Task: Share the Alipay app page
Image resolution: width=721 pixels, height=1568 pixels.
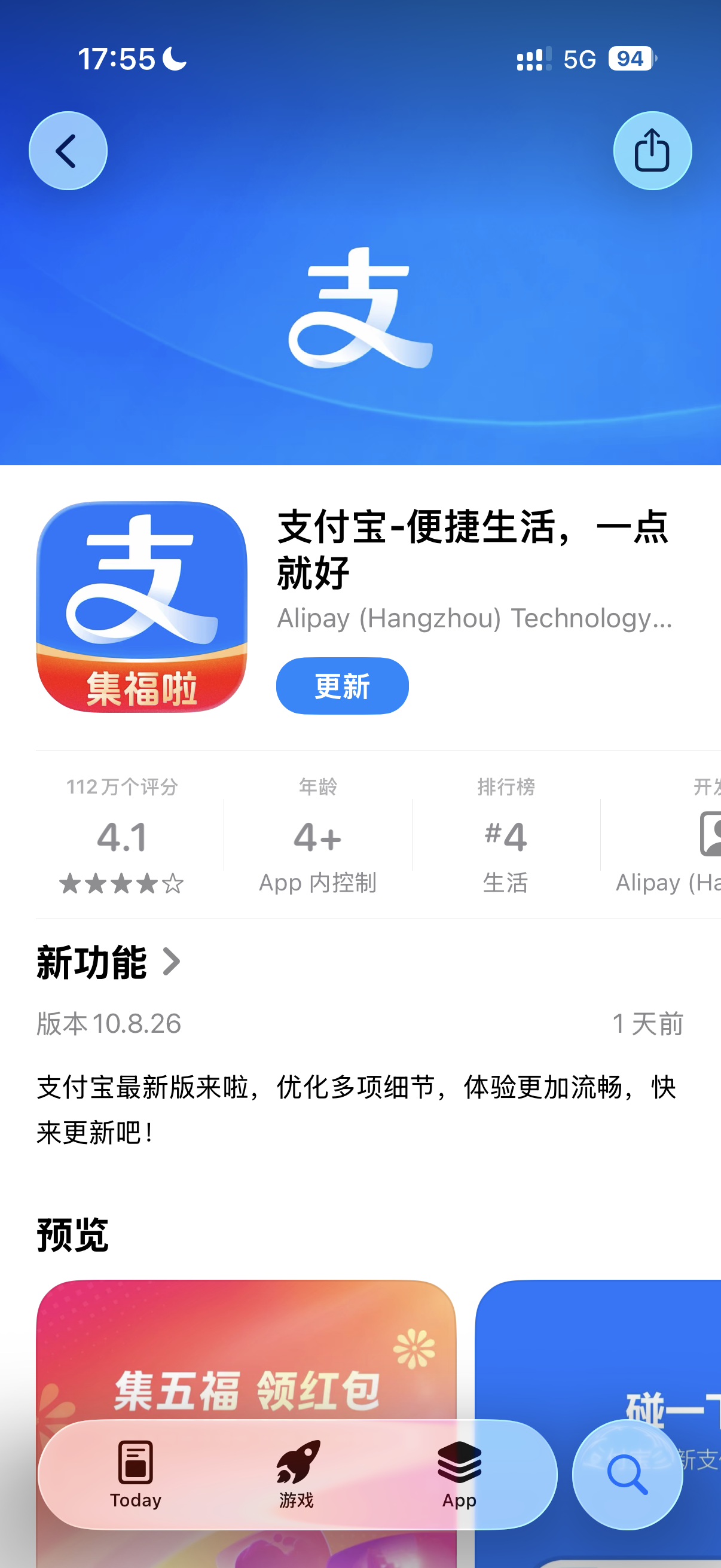Action: [652, 150]
